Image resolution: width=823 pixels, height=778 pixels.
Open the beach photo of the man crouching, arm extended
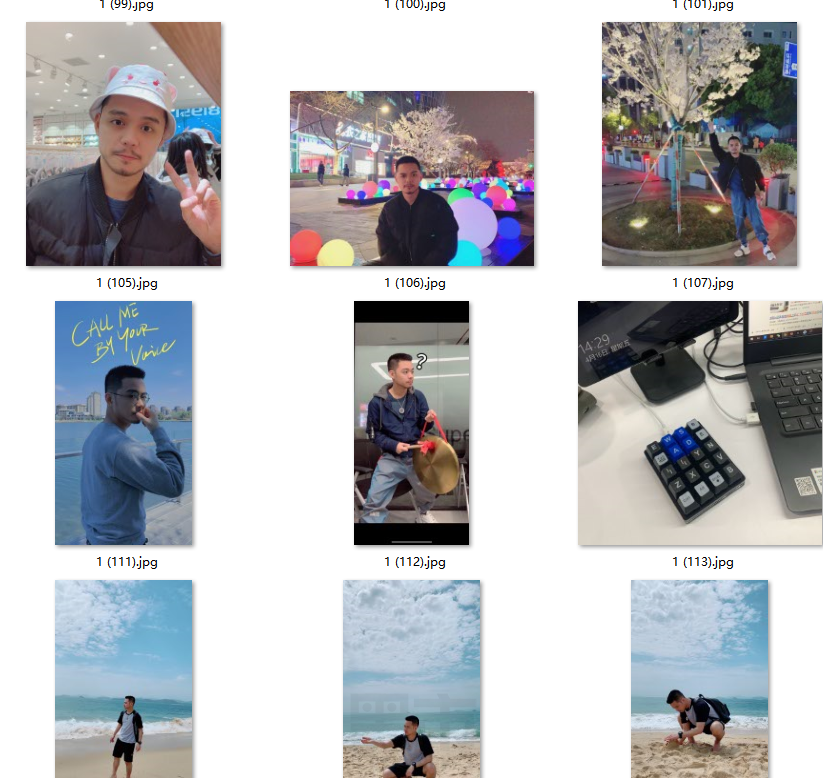(411, 680)
